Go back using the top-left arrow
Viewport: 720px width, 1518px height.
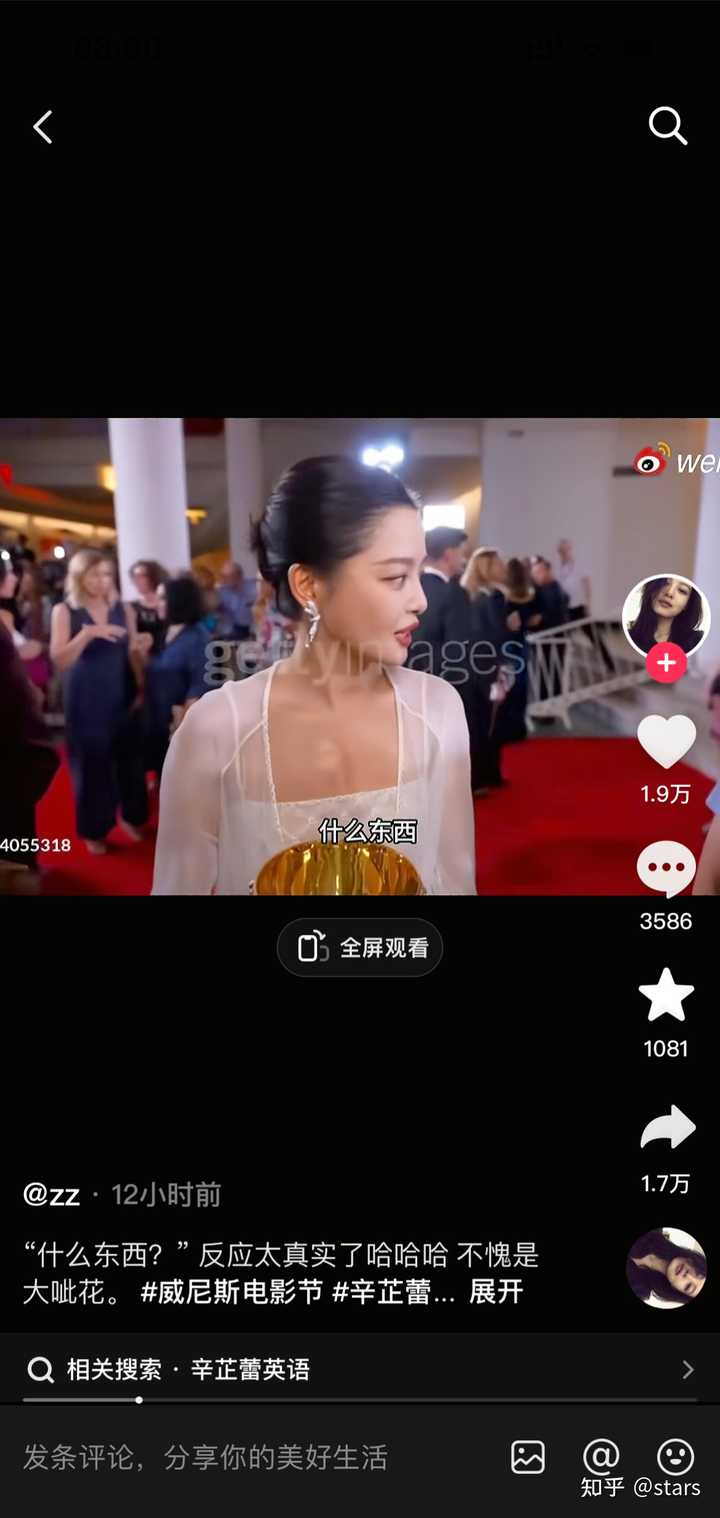43,127
